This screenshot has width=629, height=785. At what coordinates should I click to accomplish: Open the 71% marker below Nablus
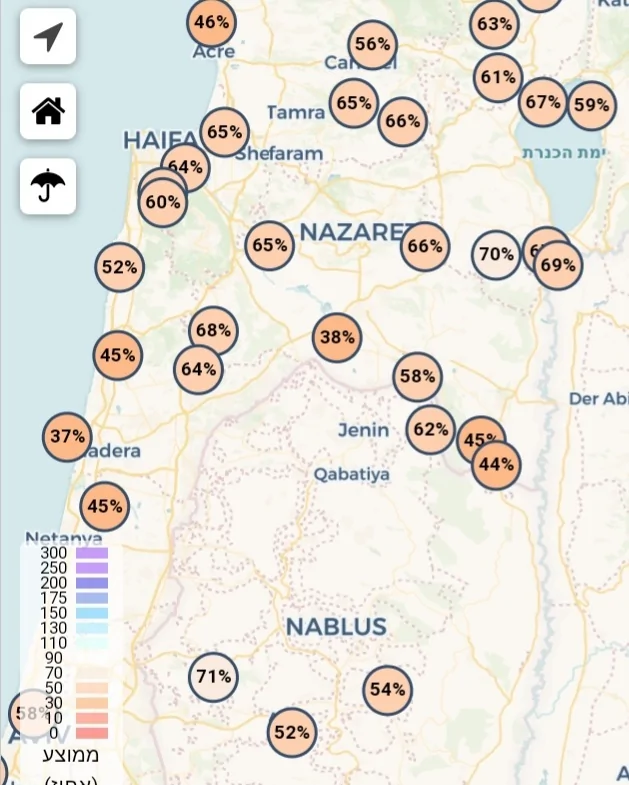[x=213, y=677]
